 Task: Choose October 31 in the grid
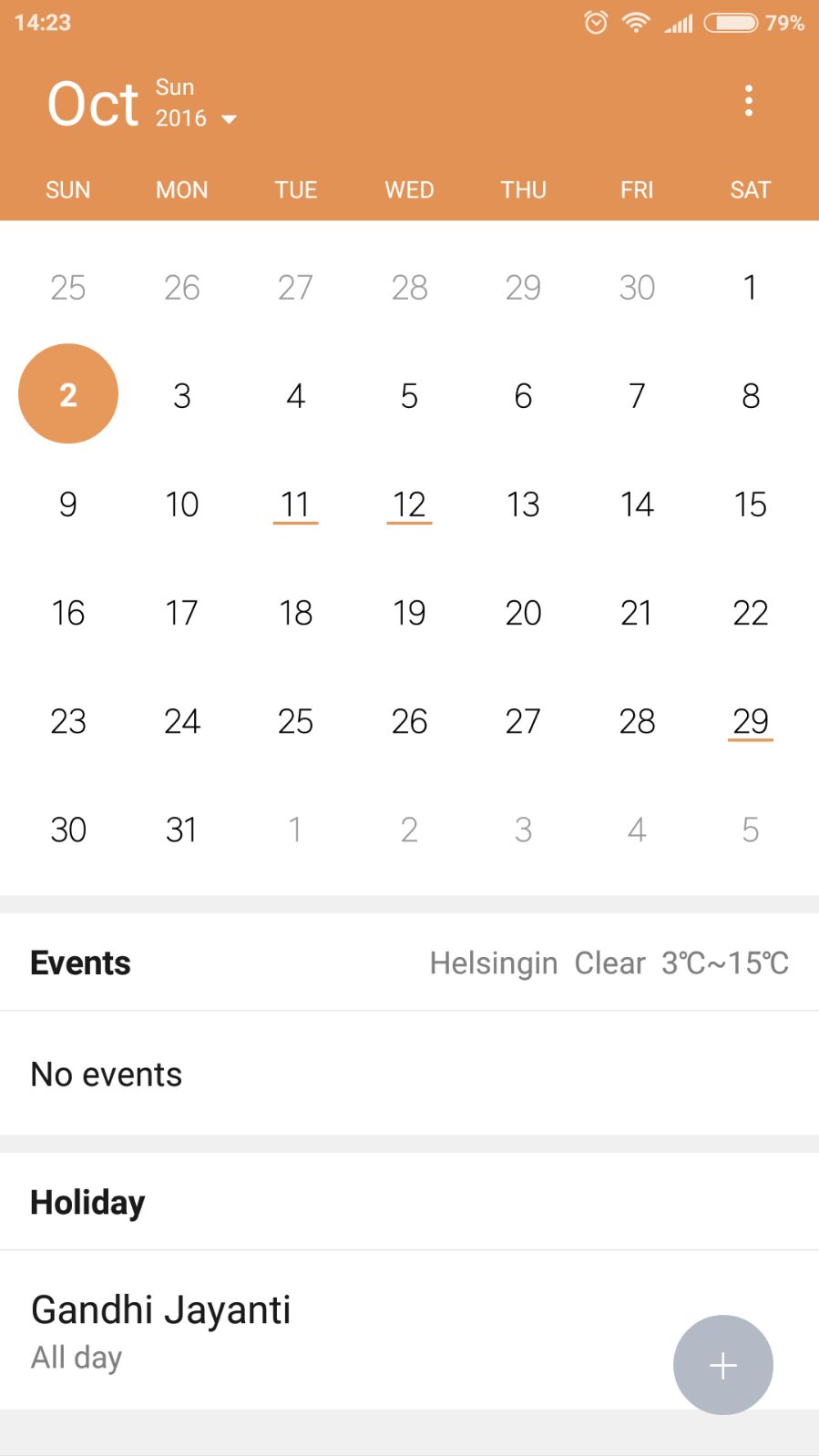pyautogui.click(x=181, y=830)
